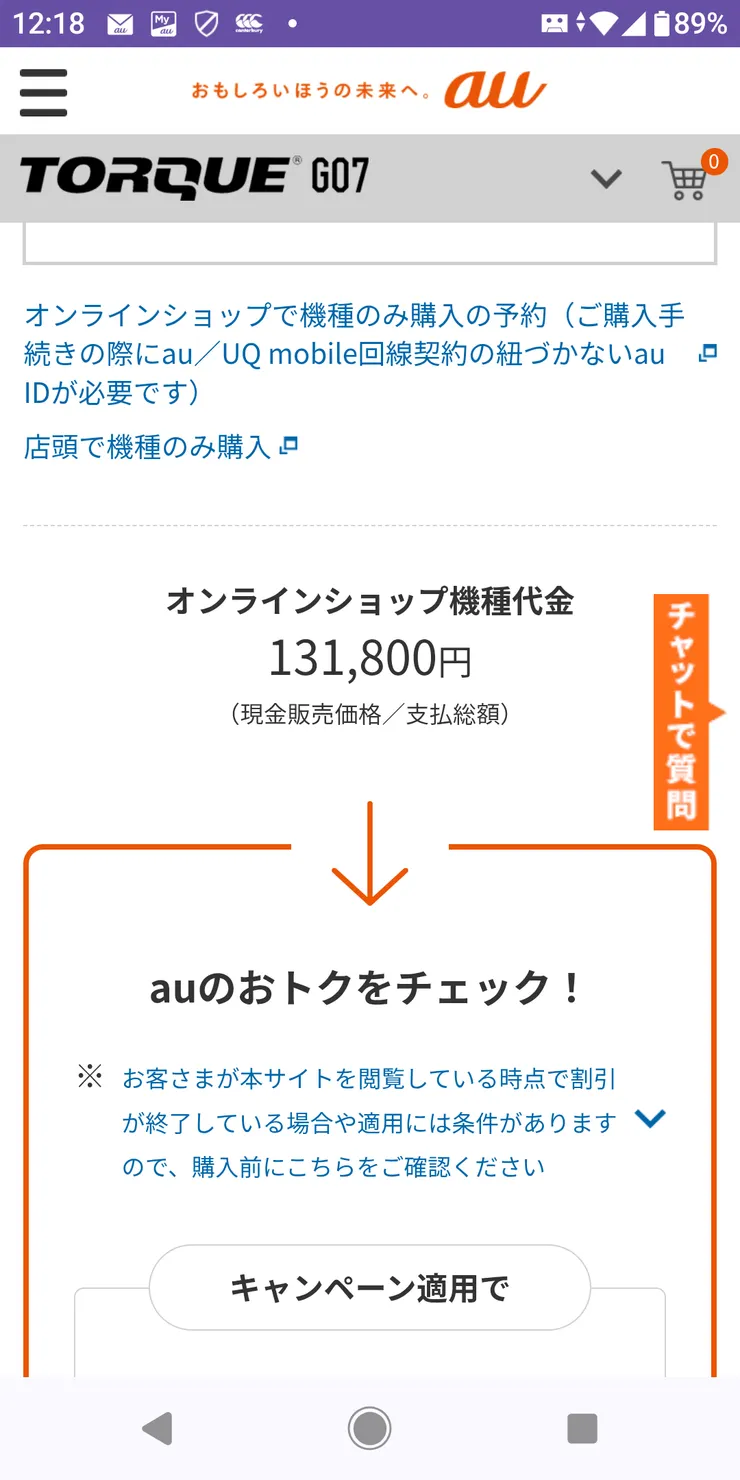Viewport: 740px width, 1480px height.
Task: Click the auのおトクをチェック heading
Action: point(370,986)
